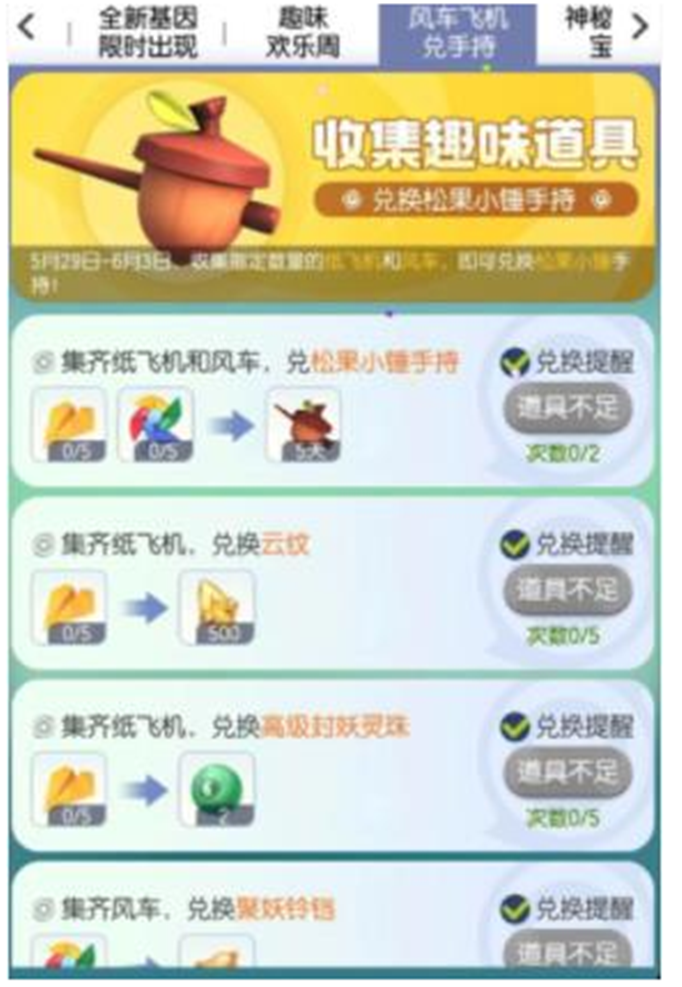Tap 道具不足 button for 高级封妖灵珠
This screenshot has height=987, width=682.
568,772
